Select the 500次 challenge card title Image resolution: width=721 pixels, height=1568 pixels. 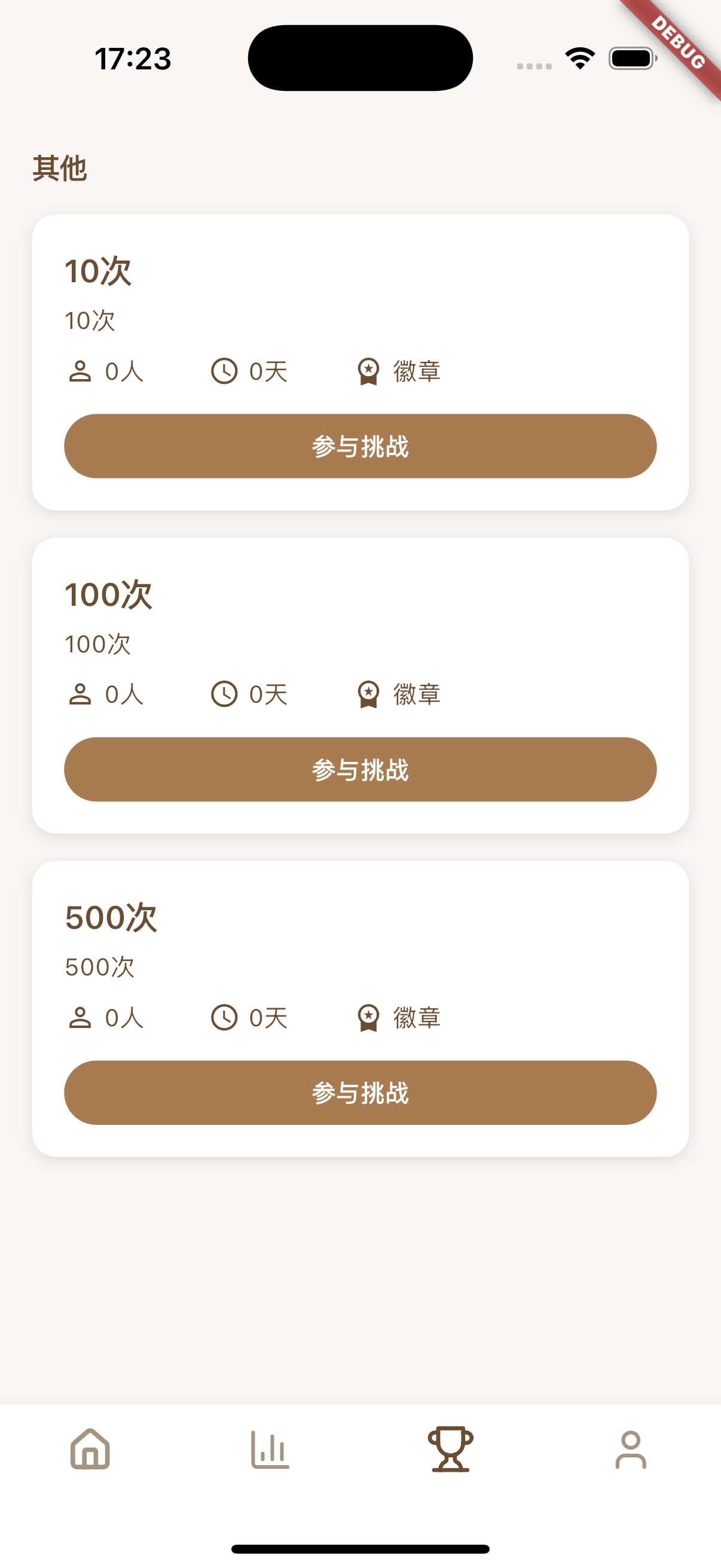112,919
